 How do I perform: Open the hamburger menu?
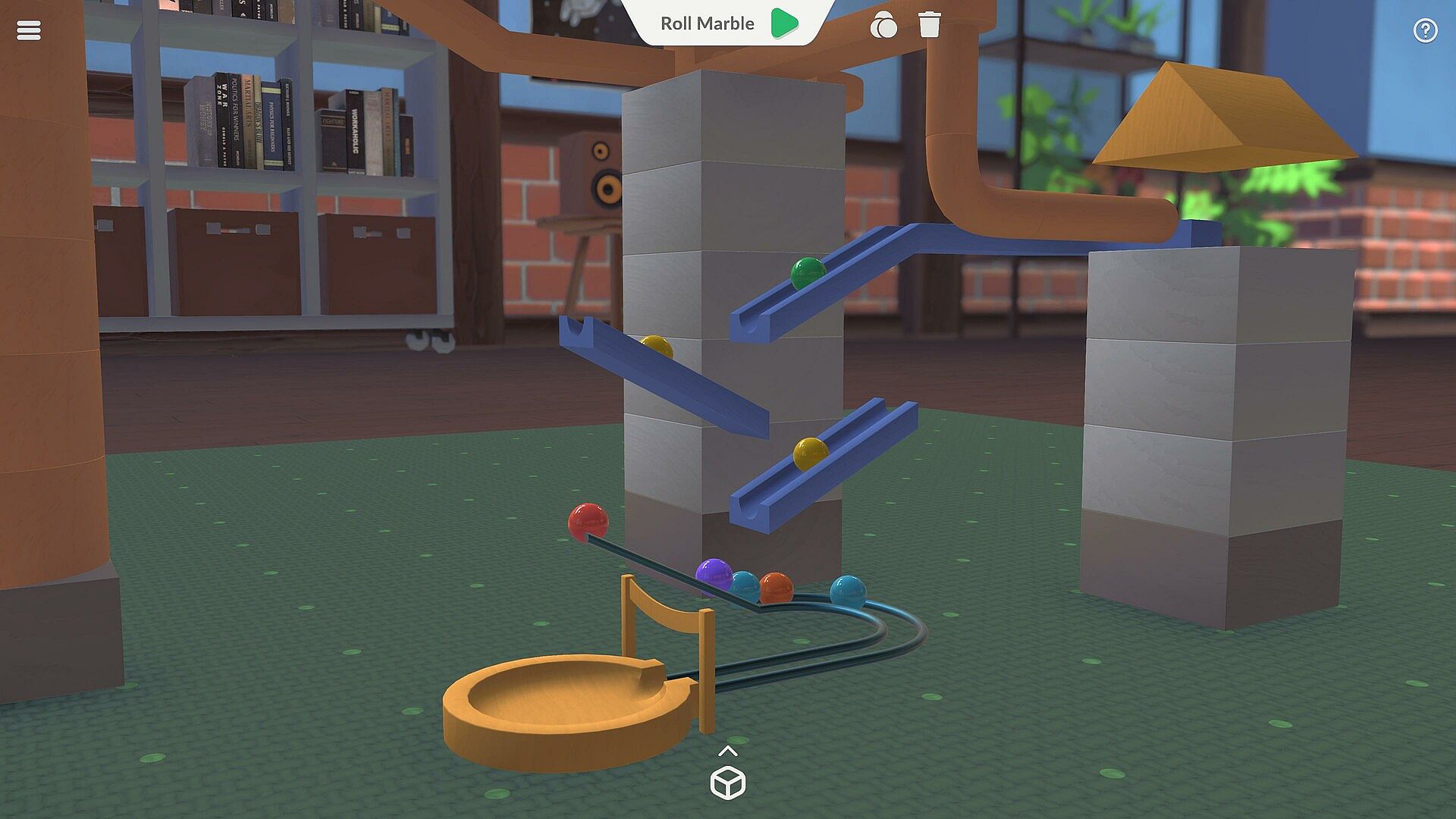[29, 30]
